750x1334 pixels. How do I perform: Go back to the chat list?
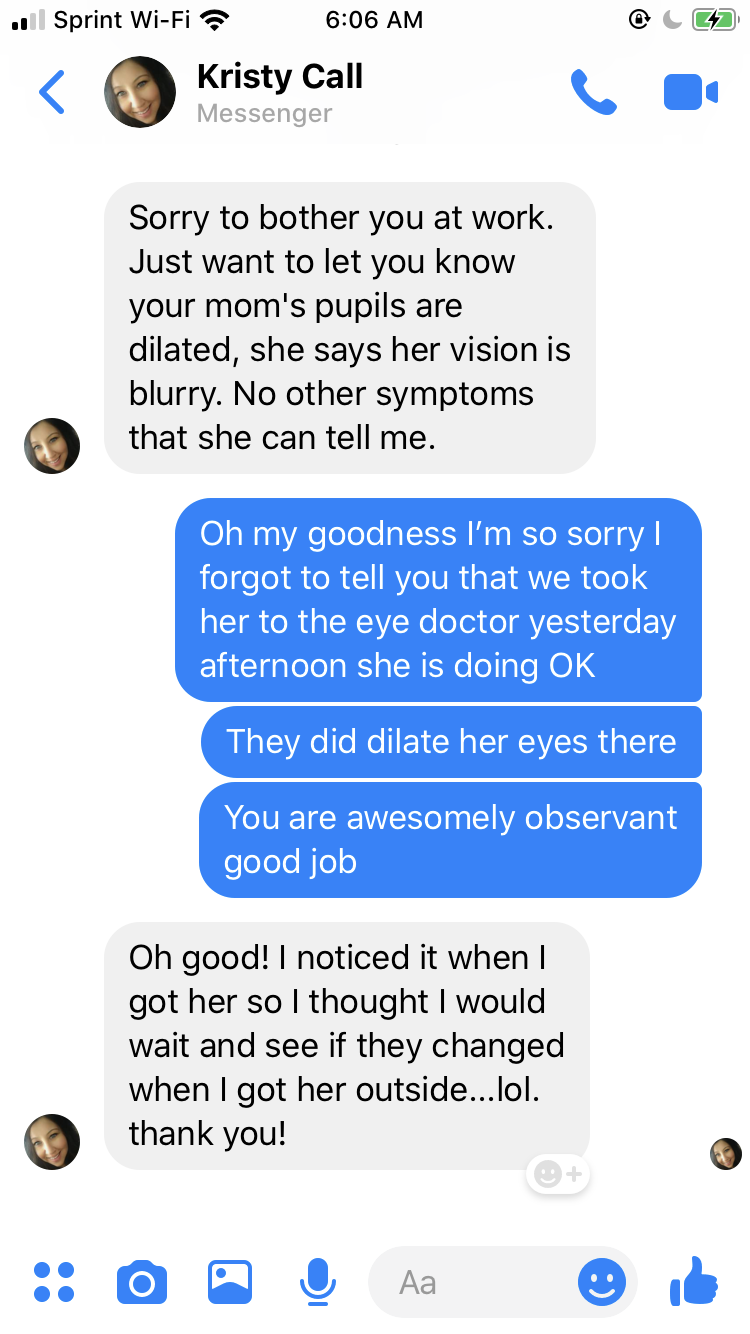pyautogui.click(x=52, y=92)
